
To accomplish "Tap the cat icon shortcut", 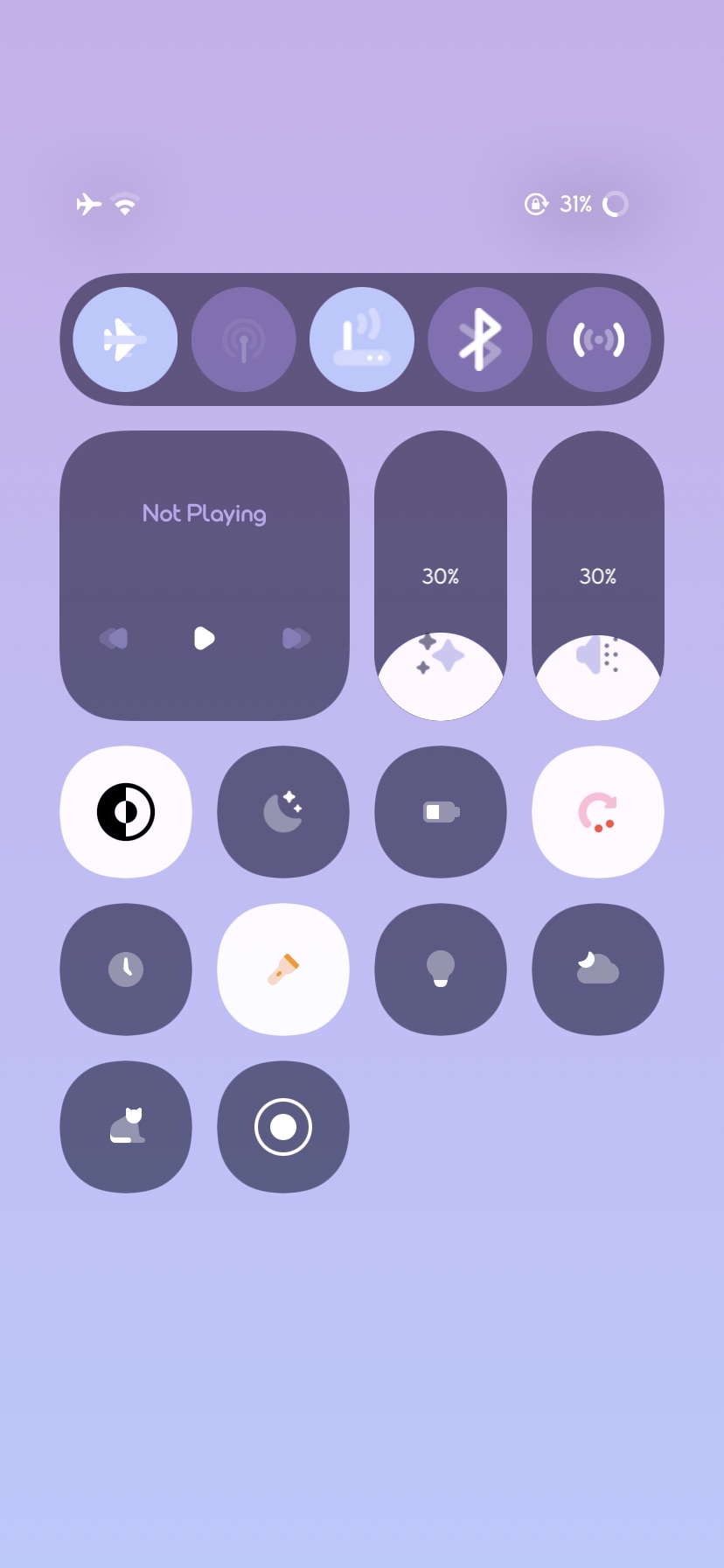I will (126, 1127).
